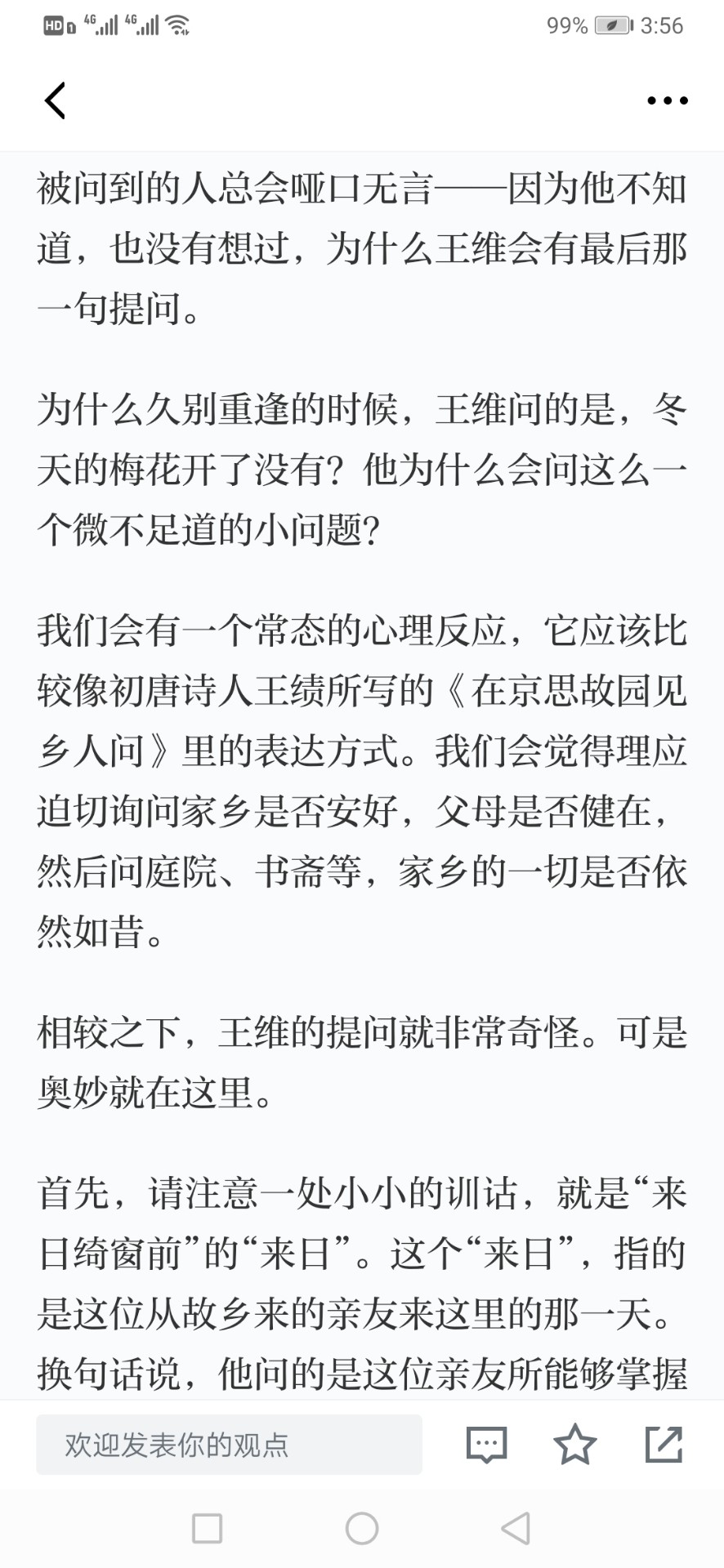Tap the system back triangle button
The height and width of the screenshot is (1568, 724).
coord(516,1528)
